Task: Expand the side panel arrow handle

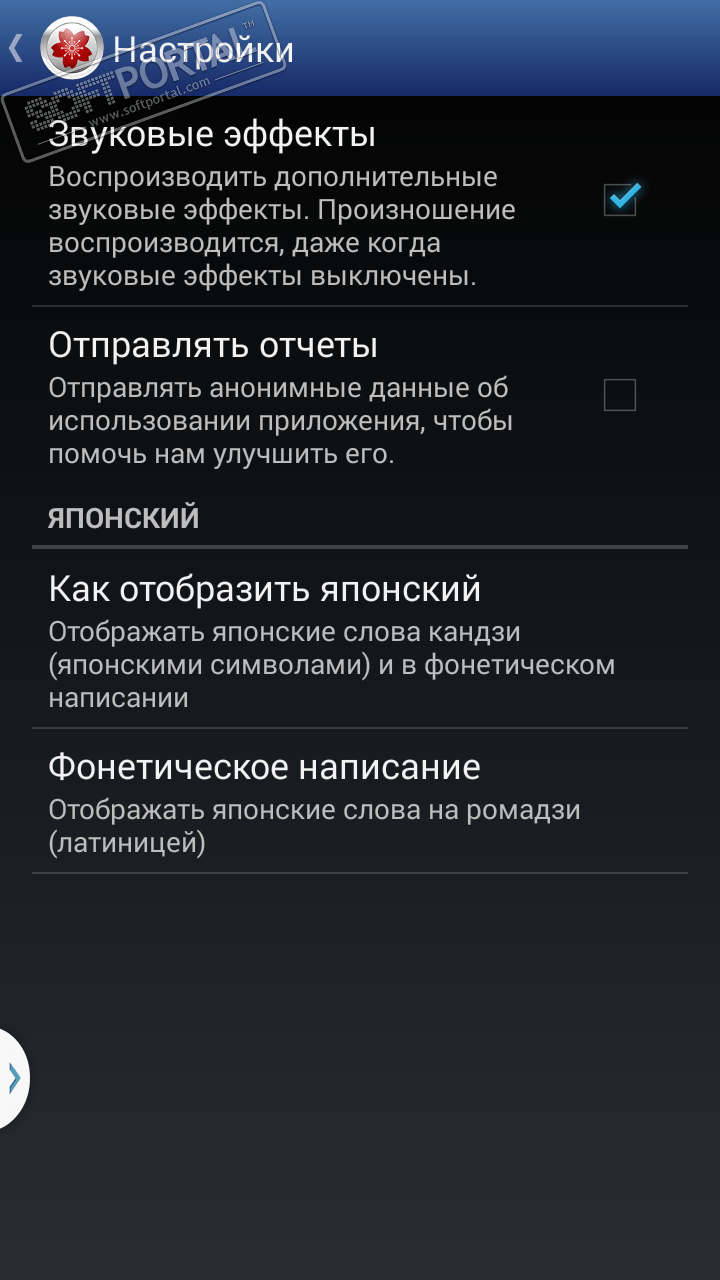Action: point(14,1078)
